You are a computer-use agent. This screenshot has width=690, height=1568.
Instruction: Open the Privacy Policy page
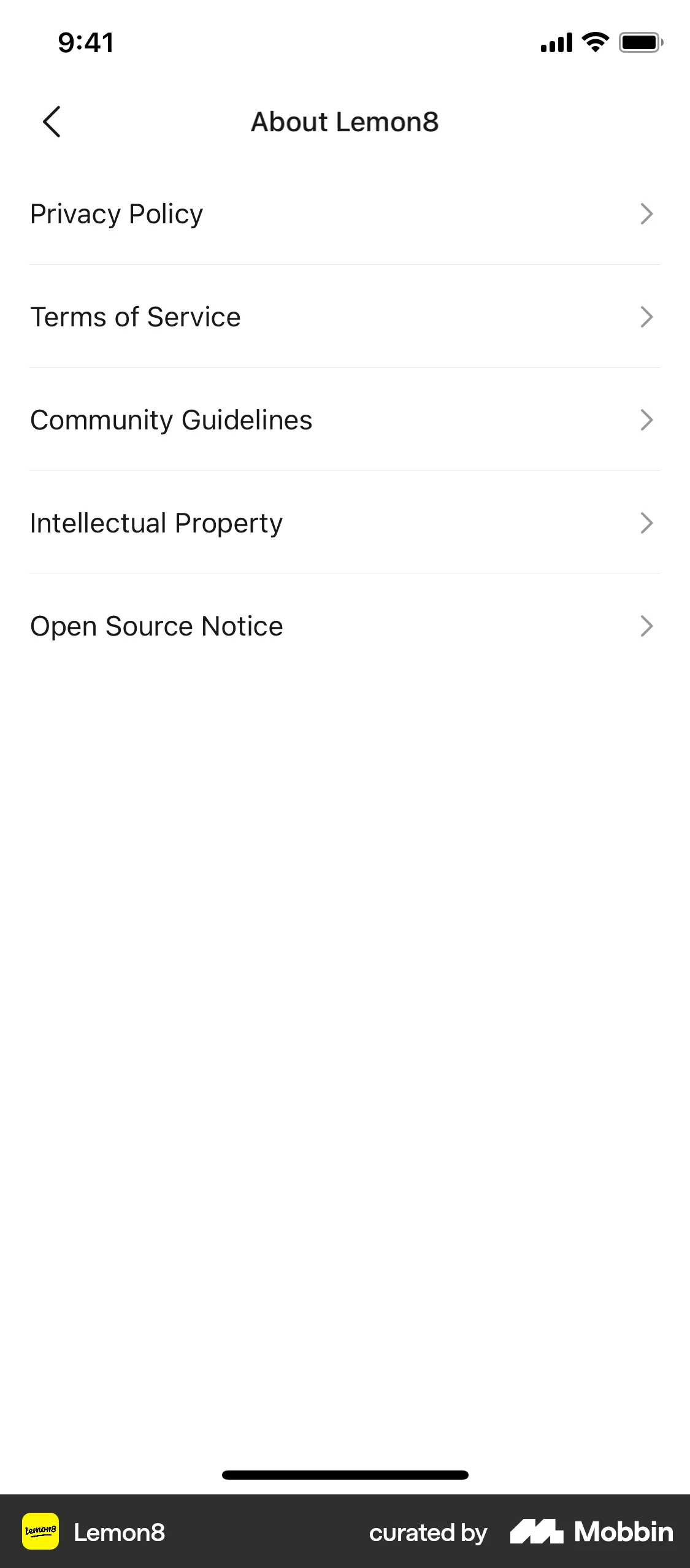[x=117, y=213]
